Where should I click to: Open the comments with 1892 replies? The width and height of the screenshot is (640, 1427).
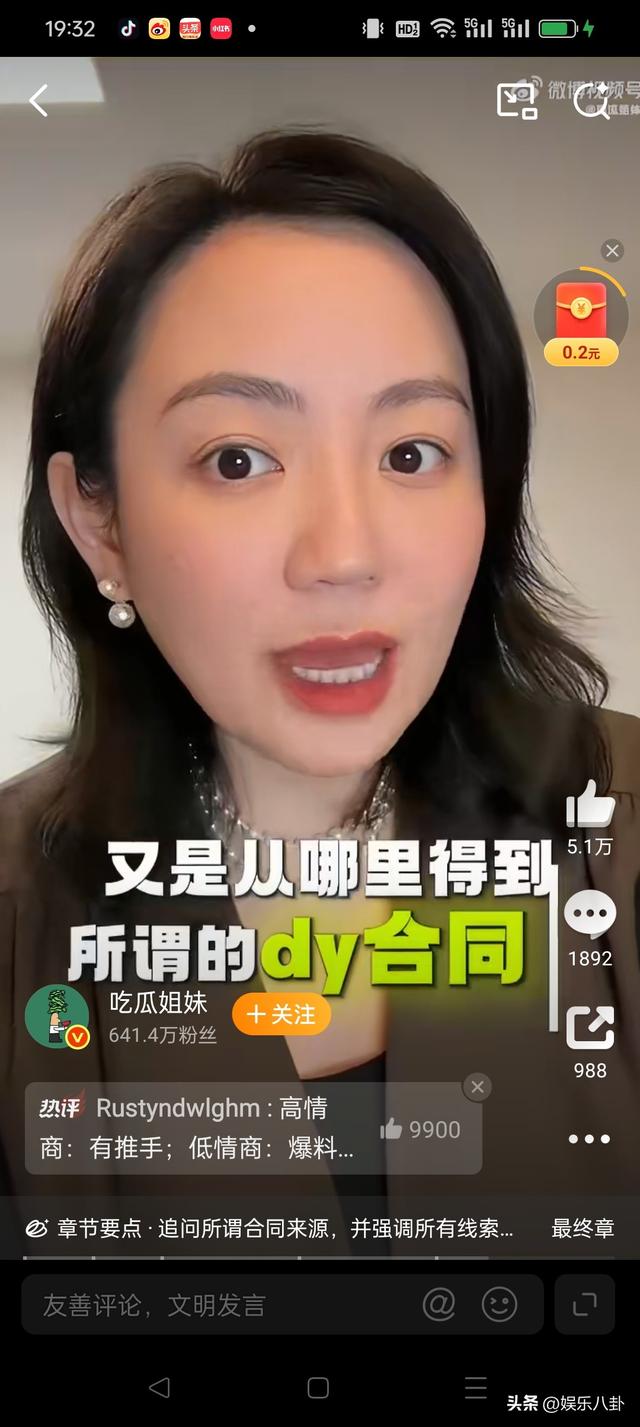pyautogui.click(x=590, y=914)
